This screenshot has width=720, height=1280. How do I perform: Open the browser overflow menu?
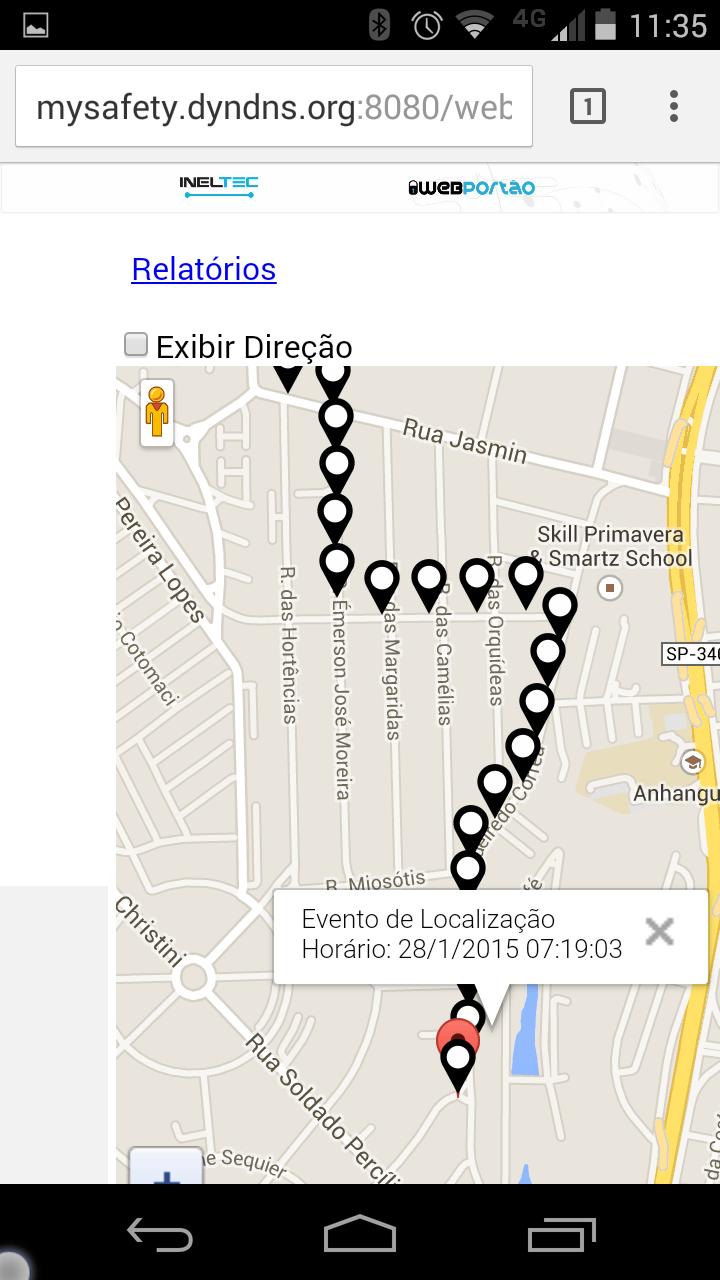coord(674,106)
